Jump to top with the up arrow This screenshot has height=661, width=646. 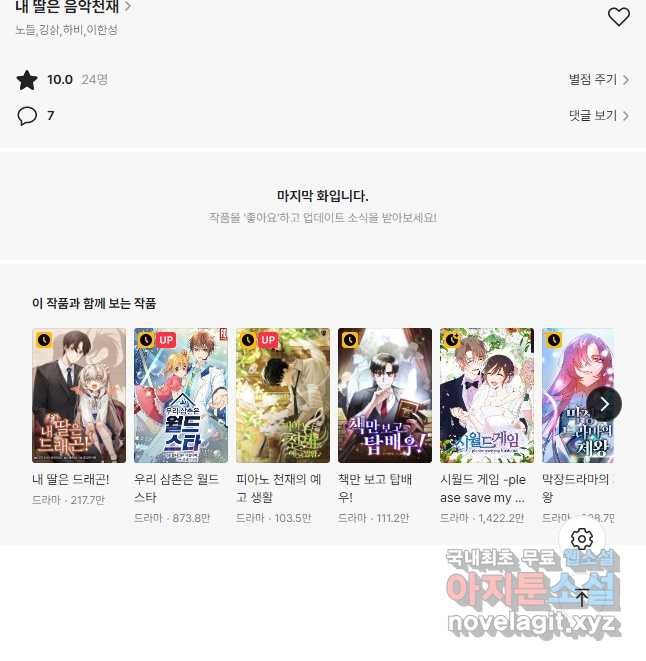582,599
